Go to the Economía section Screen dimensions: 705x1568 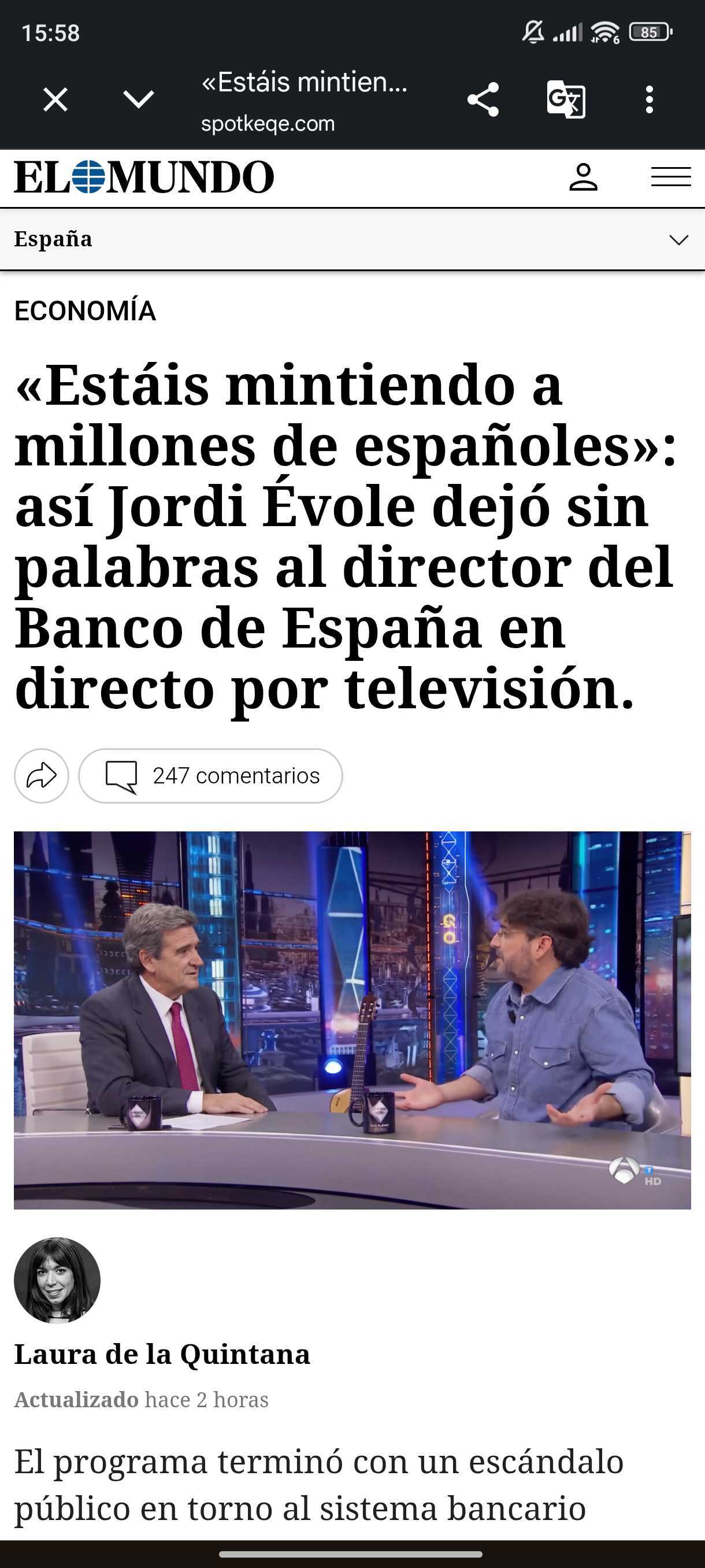(85, 311)
